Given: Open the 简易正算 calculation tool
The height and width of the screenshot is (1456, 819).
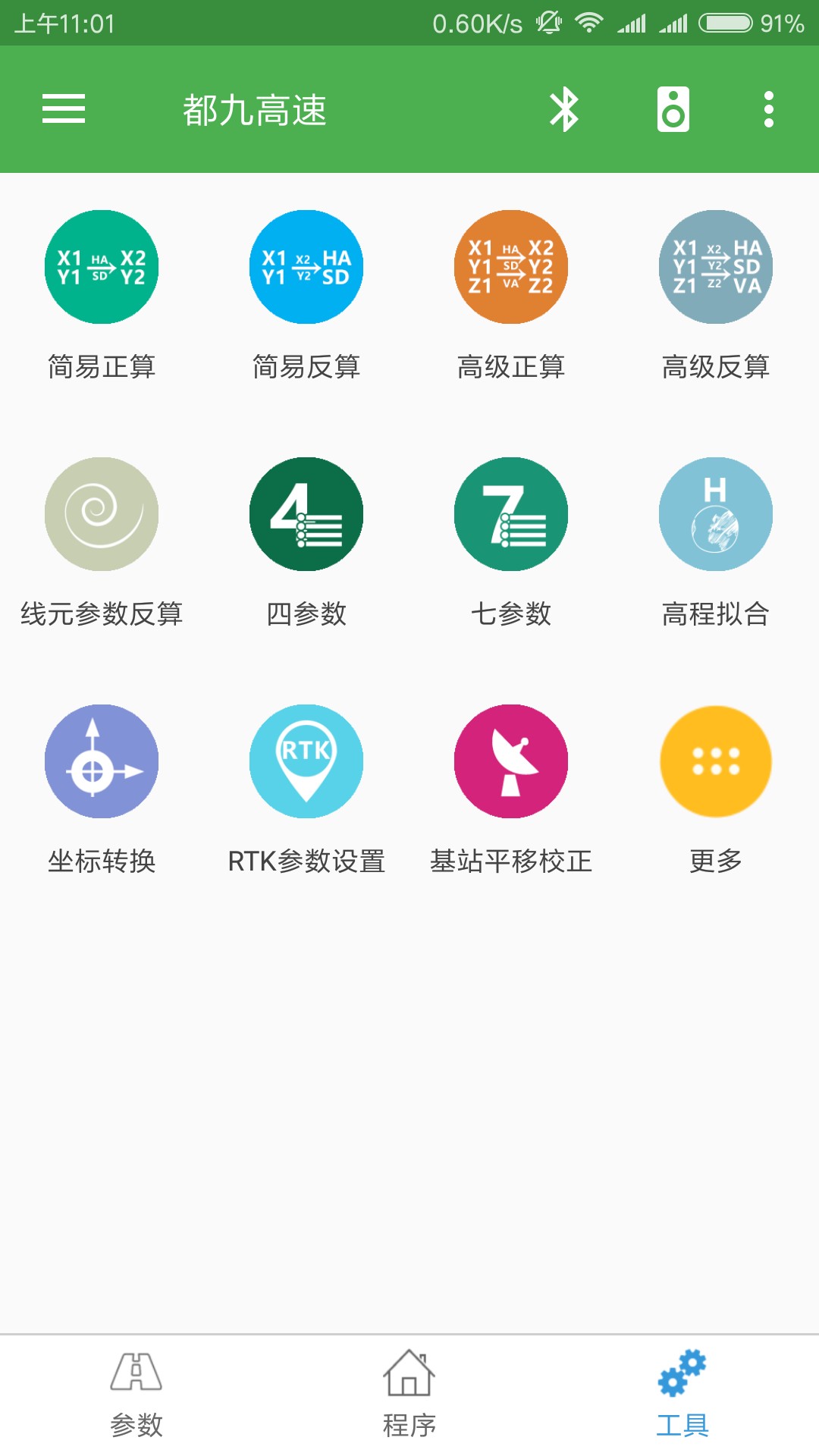Looking at the screenshot, I should (x=101, y=267).
